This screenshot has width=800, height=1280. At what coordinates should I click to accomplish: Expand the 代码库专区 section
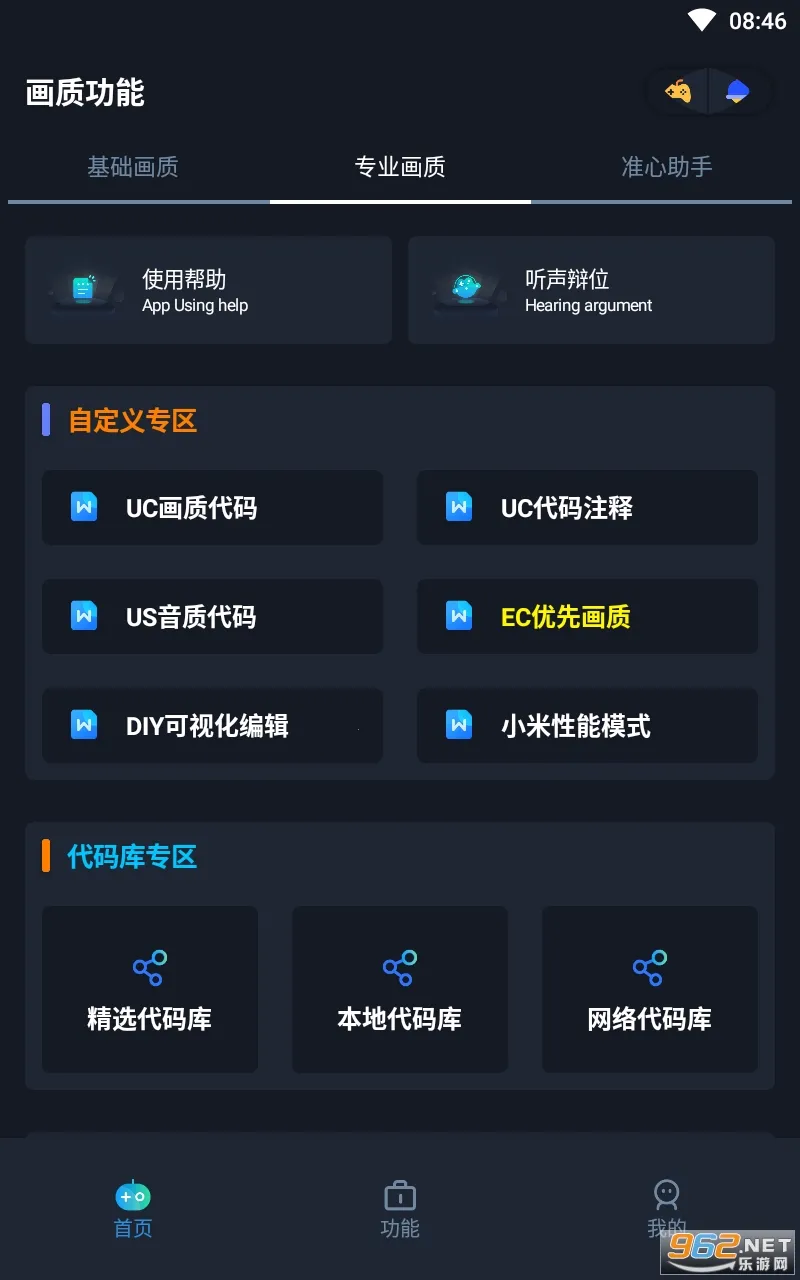click(129, 857)
